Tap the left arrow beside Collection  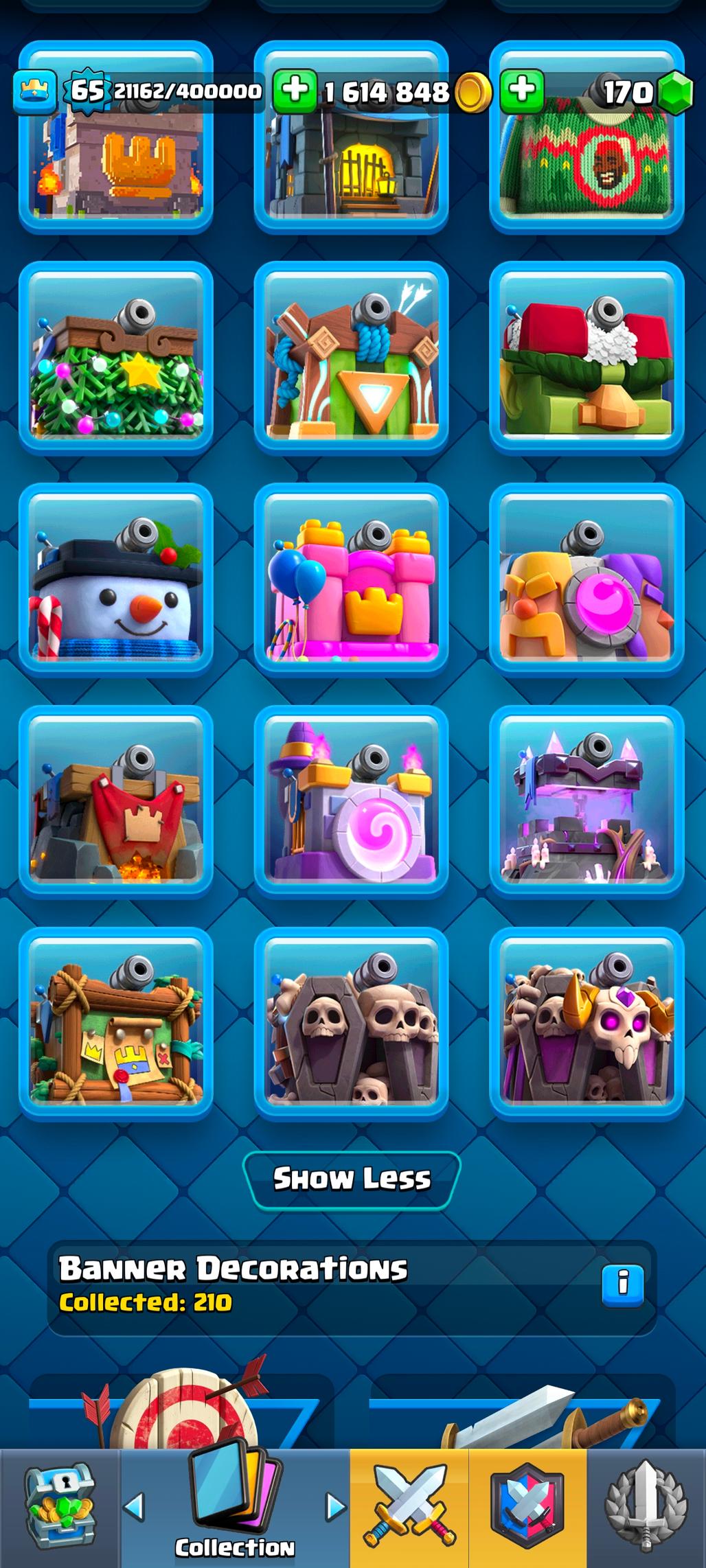(134, 1507)
